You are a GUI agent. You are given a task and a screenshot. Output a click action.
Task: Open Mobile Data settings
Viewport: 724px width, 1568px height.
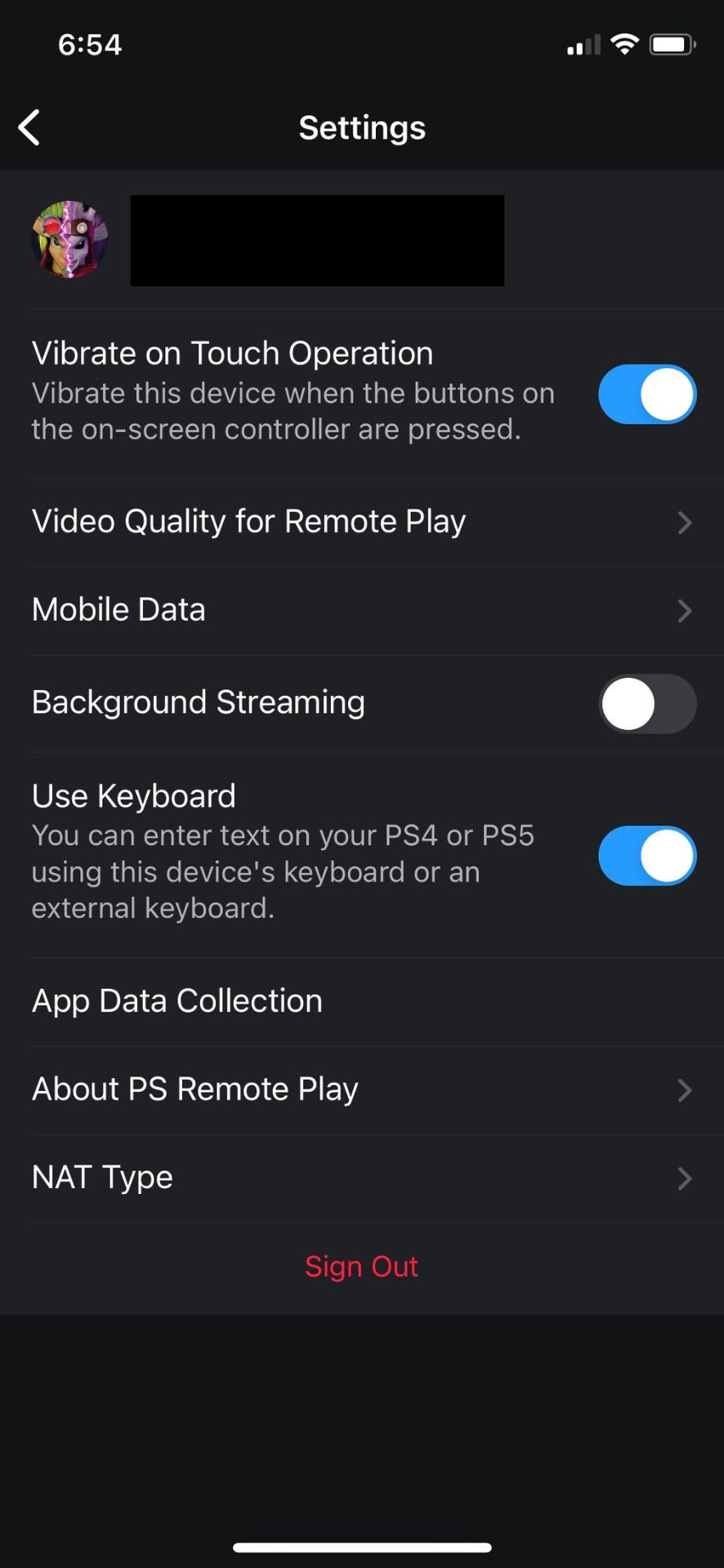[x=361, y=610]
